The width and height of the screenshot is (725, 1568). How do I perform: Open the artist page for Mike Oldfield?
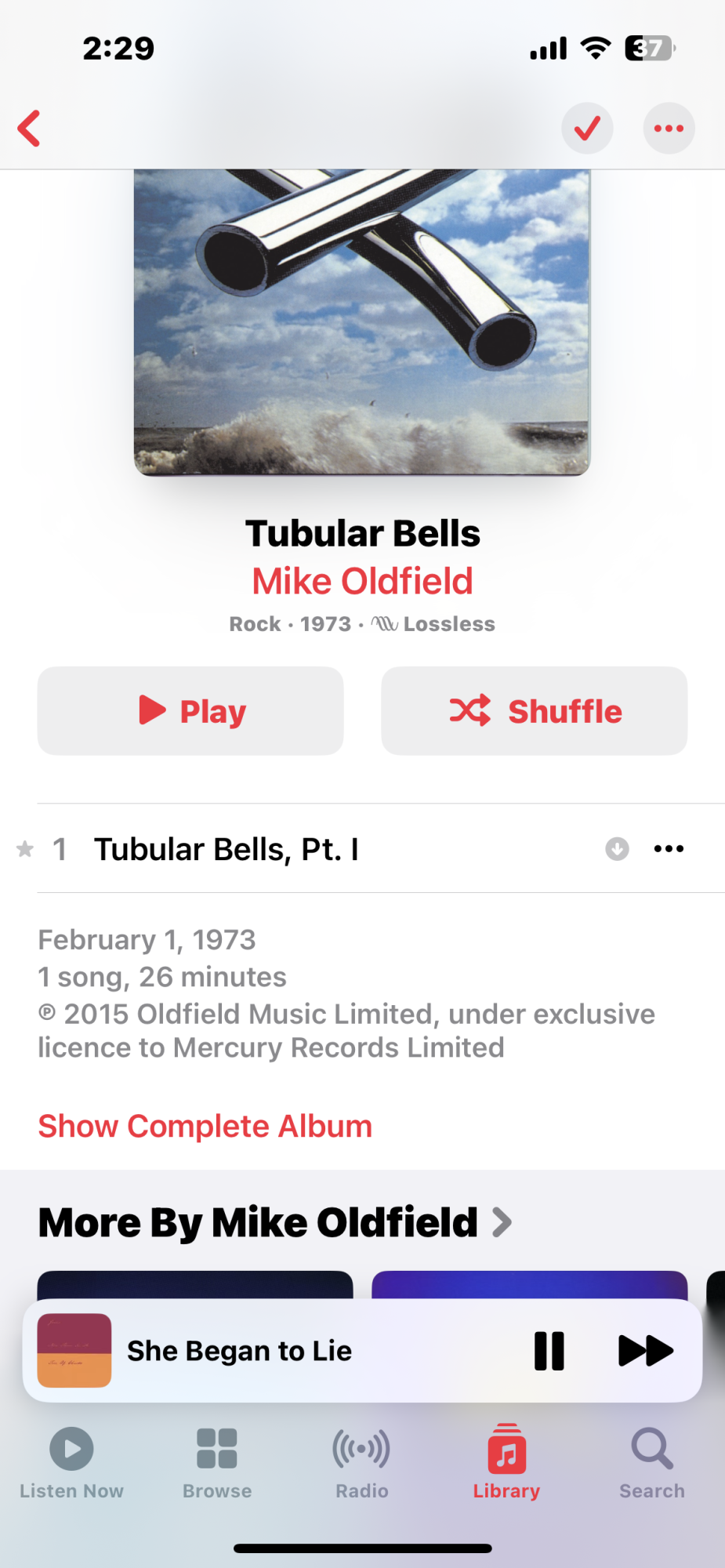(x=362, y=582)
